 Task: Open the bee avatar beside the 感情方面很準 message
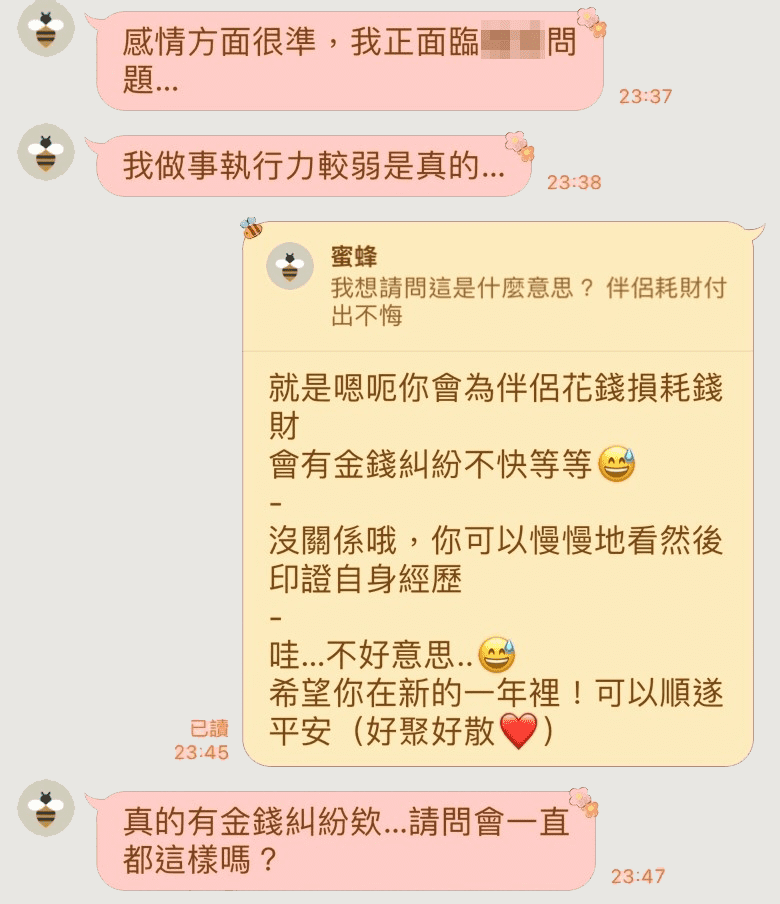[46, 28]
